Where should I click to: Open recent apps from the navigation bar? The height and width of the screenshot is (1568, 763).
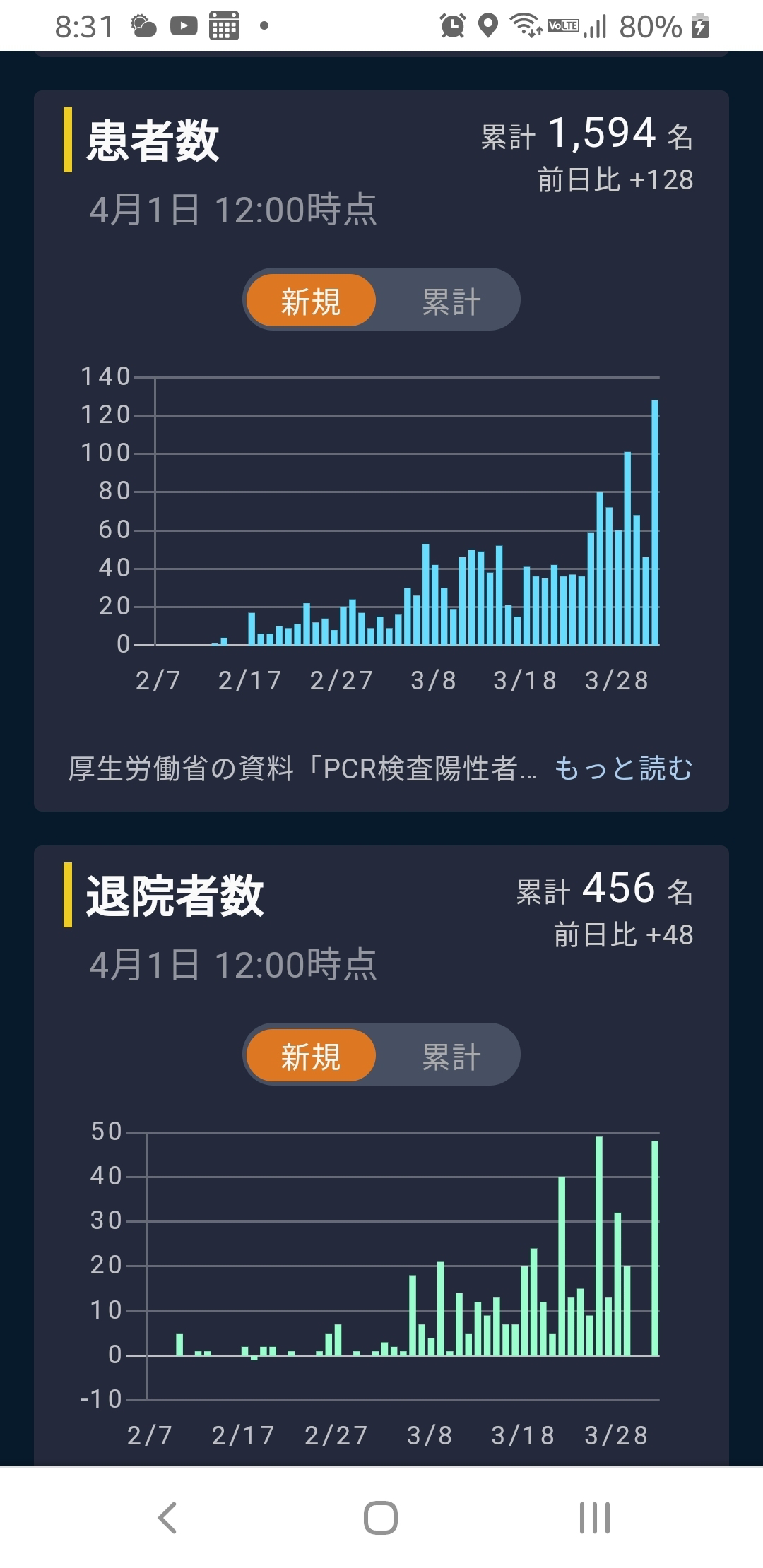coord(594,1517)
